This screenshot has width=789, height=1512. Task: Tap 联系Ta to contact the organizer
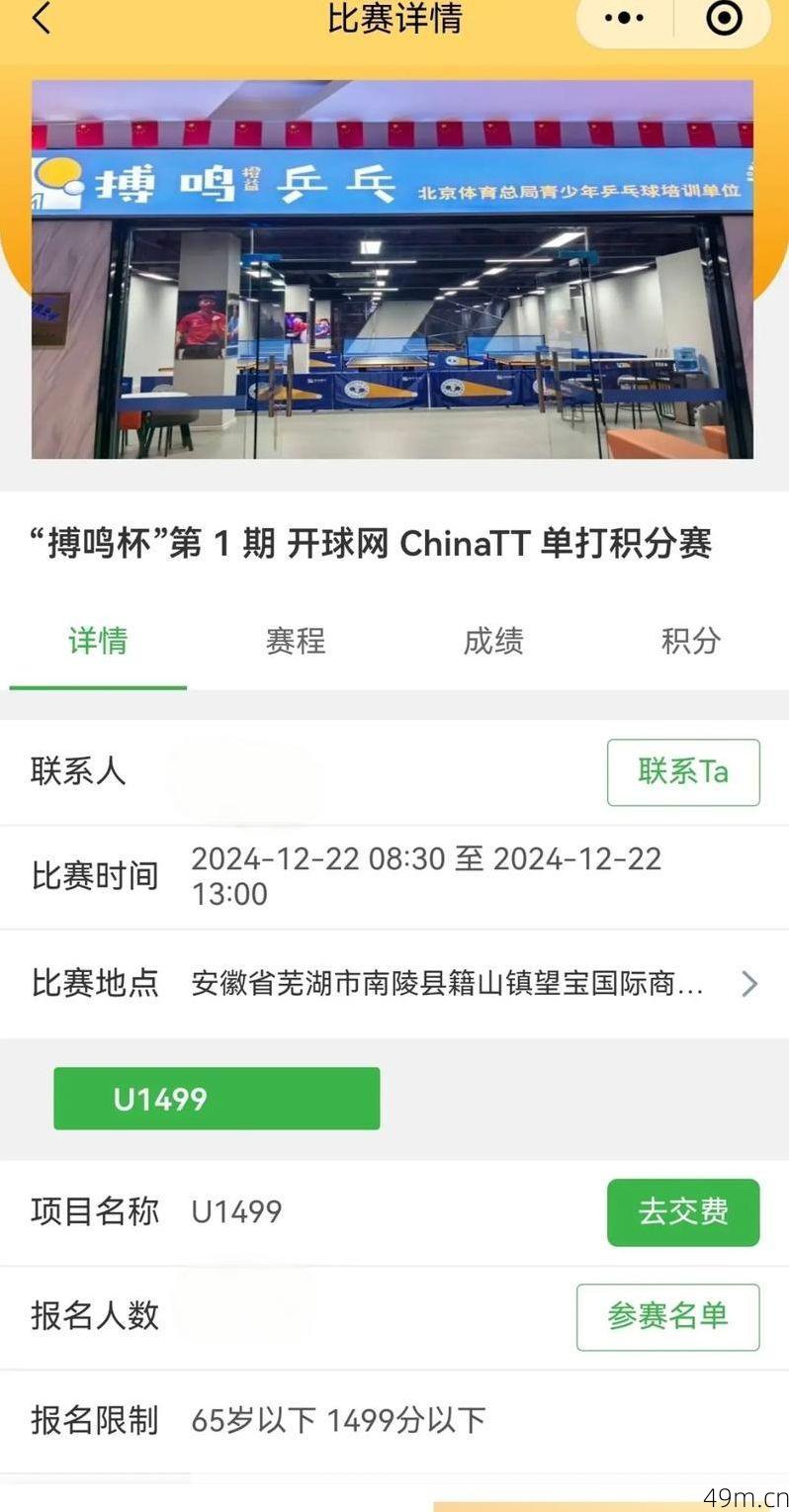(683, 772)
